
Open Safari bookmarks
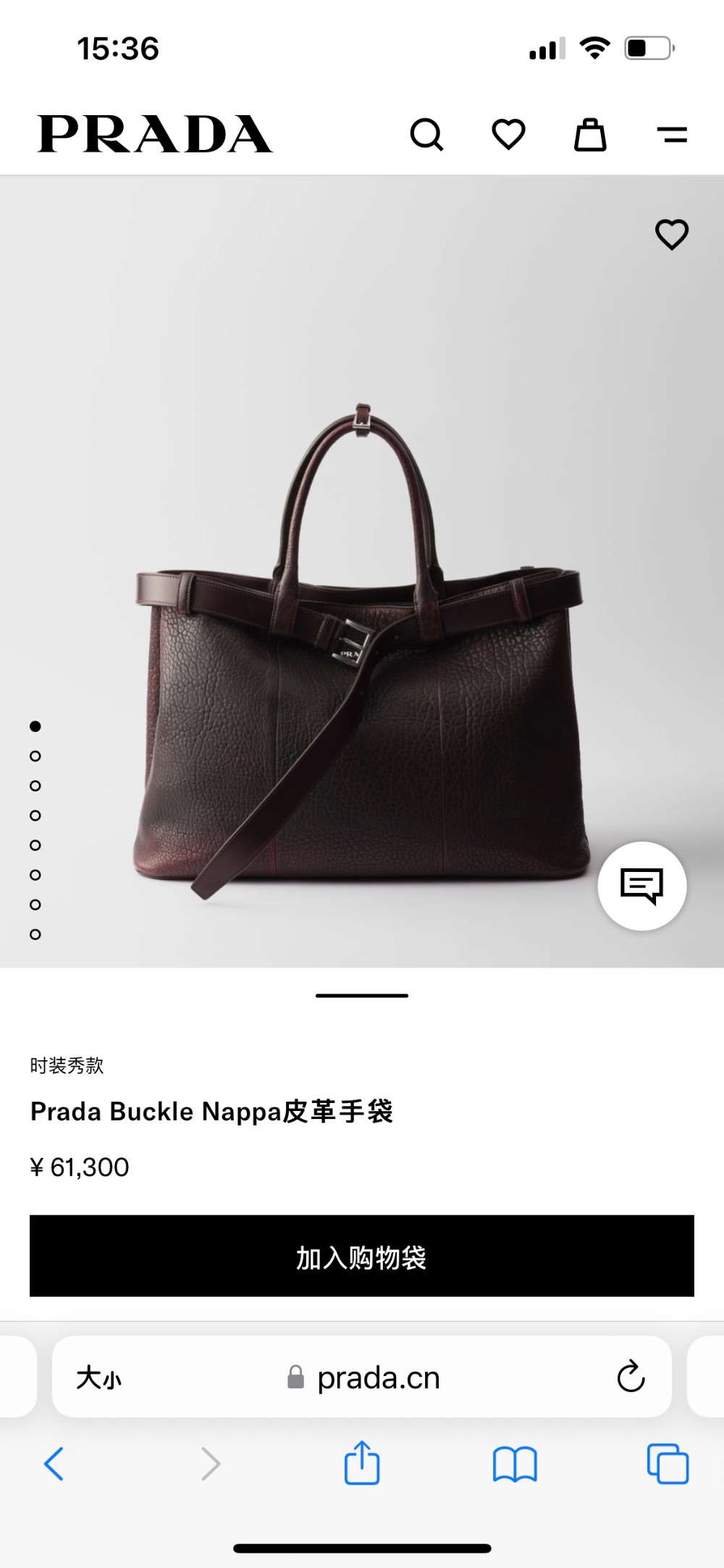514,1464
